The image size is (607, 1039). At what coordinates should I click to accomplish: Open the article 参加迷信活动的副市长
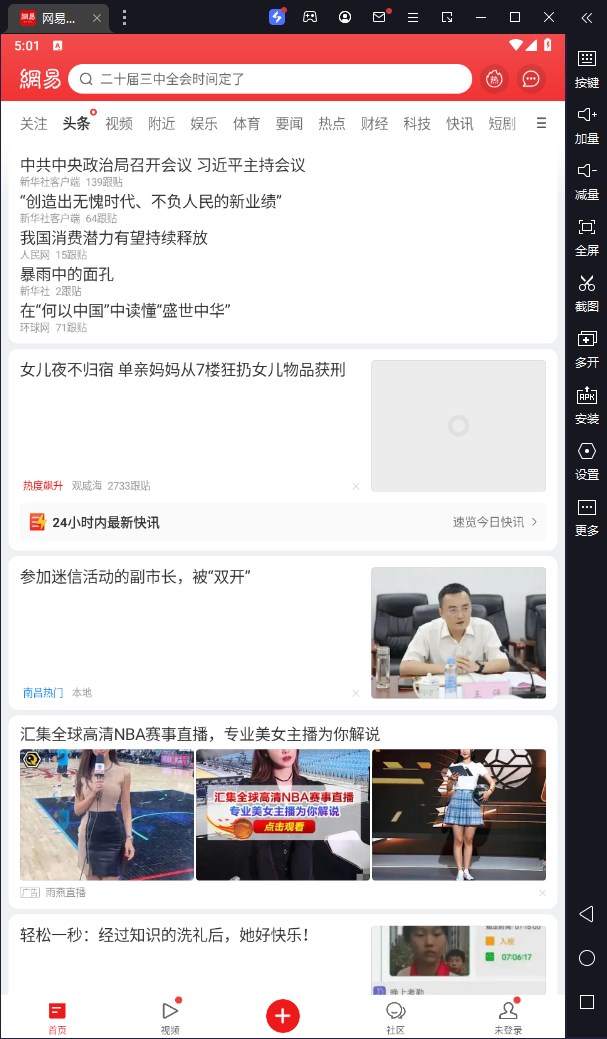(x=135, y=577)
